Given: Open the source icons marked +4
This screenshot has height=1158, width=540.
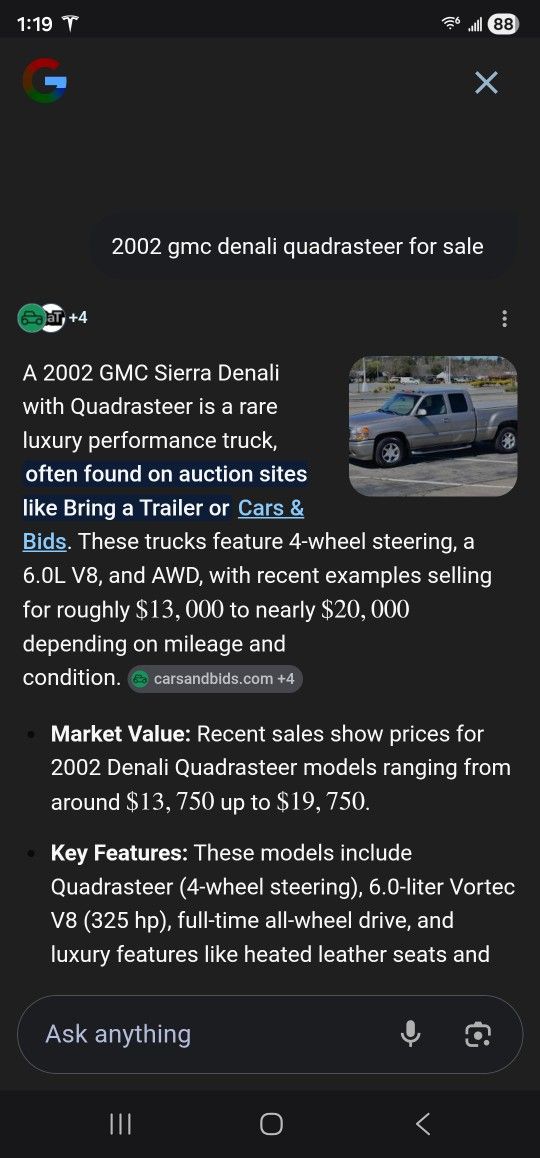Looking at the screenshot, I should click(52, 318).
